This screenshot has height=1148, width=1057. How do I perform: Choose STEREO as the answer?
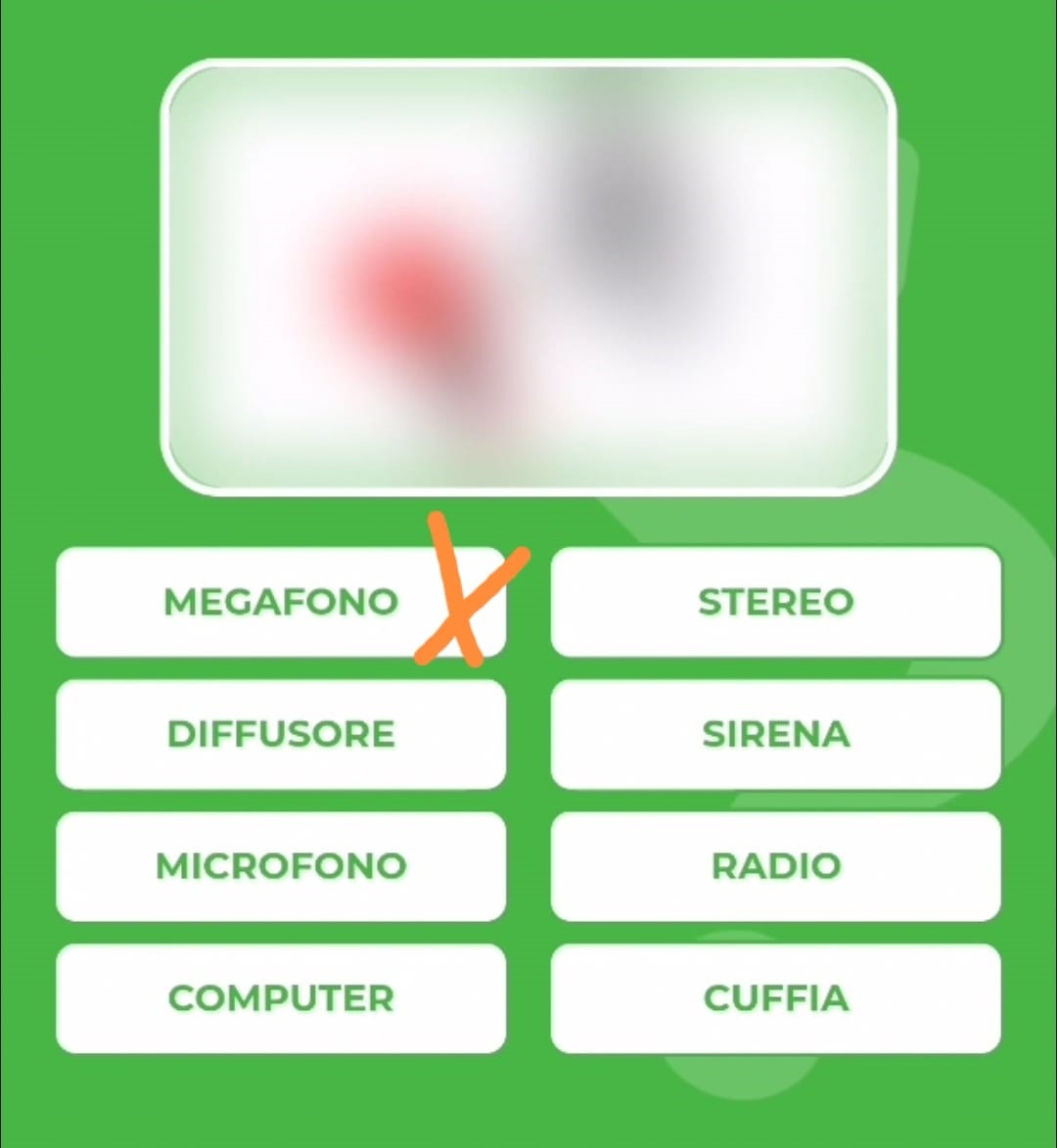[x=776, y=601]
